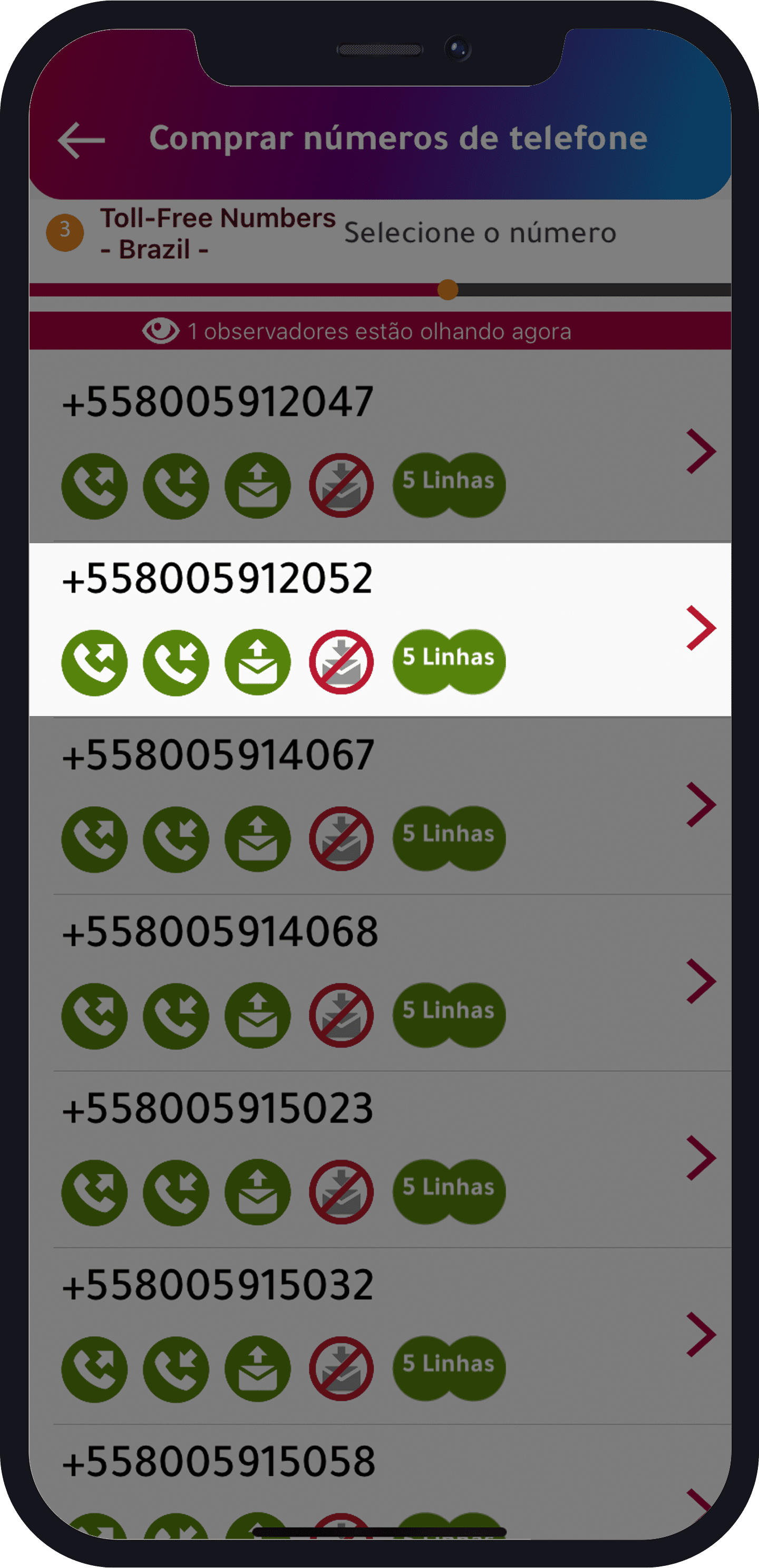
Task: Pick phone number +558005914068
Action: pyautogui.click(x=220, y=932)
